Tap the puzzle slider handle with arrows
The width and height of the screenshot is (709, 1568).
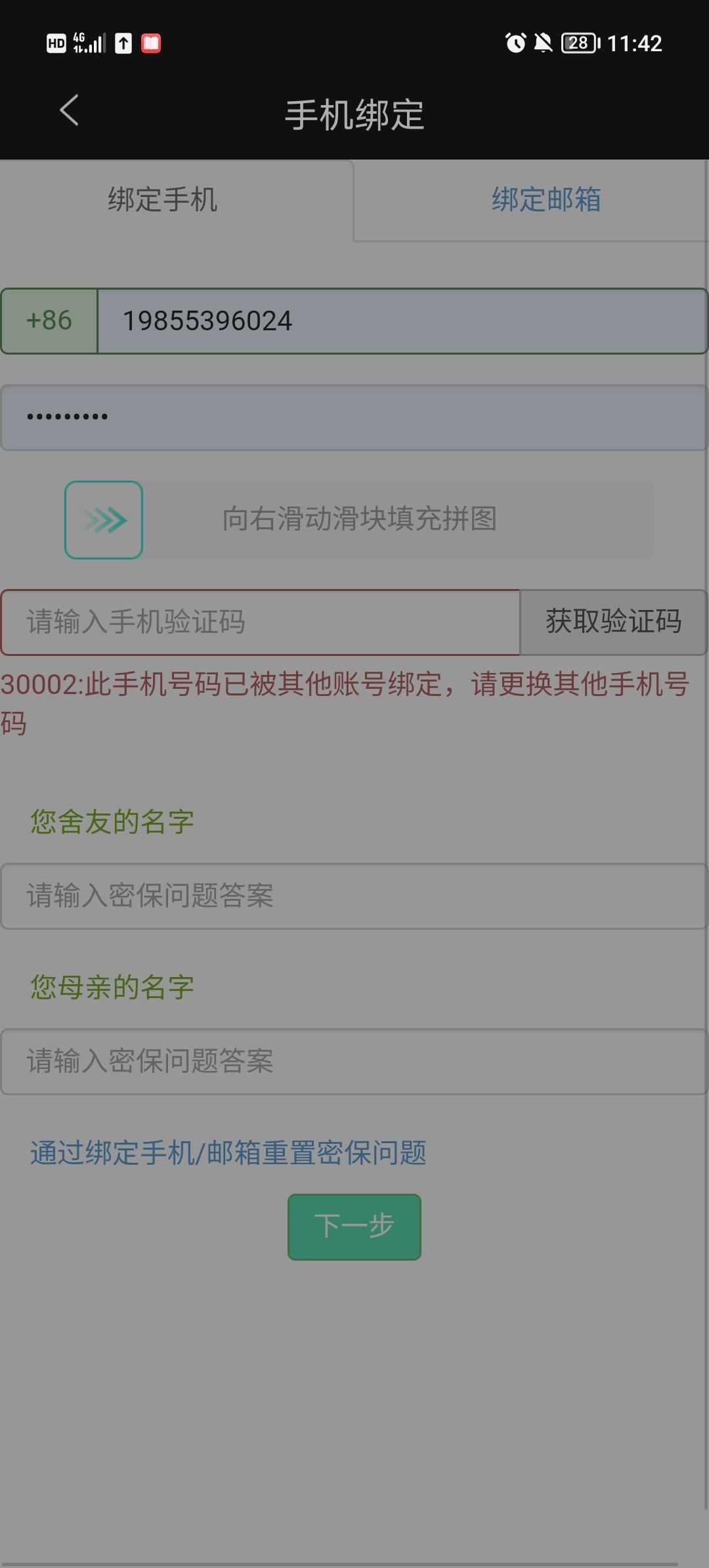point(104,520)
